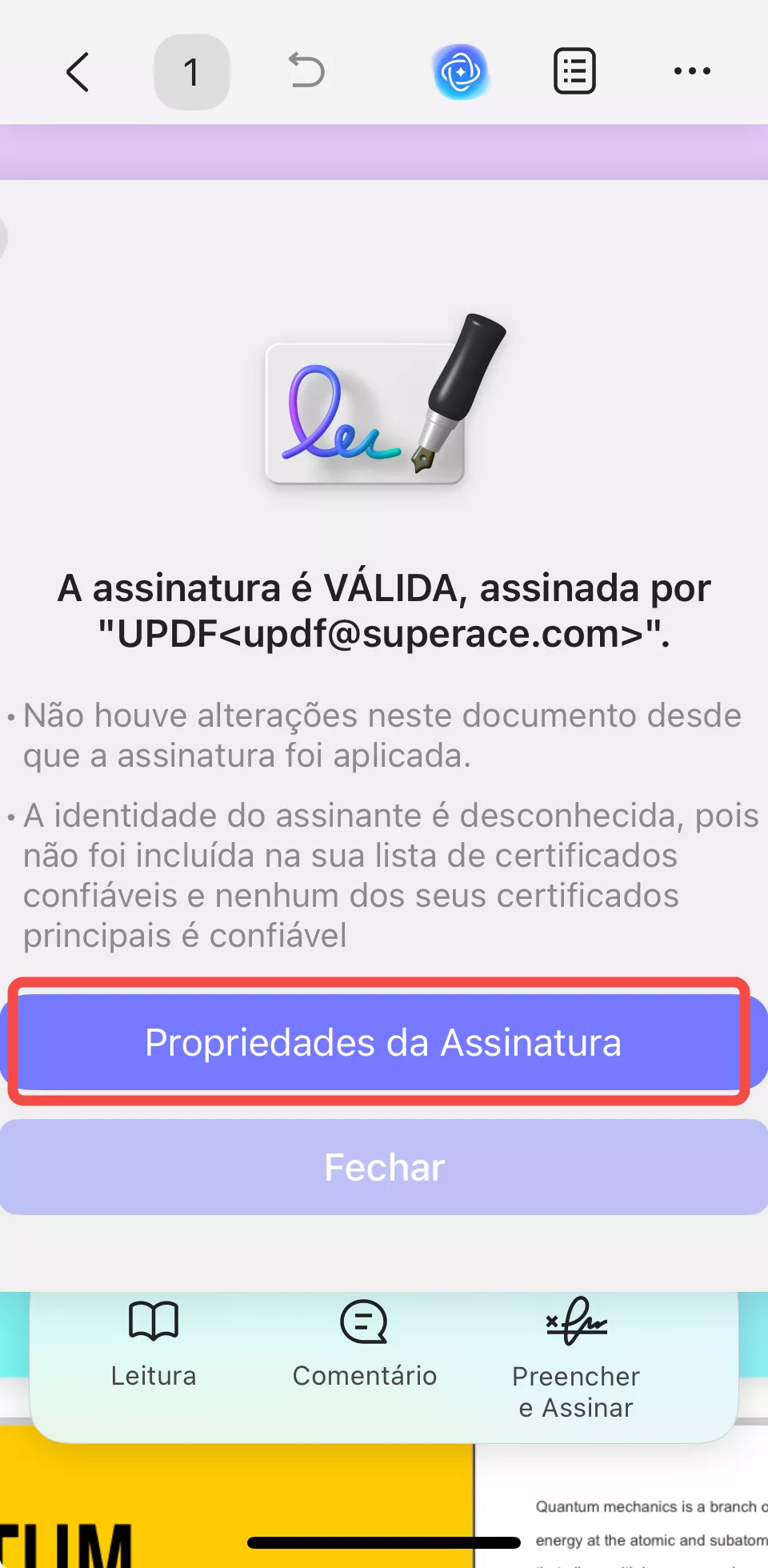The width and height of the screenshot is (768, 1568).
Task: Open the Preencher e Assinar mode
Action: click(x=575, y=1361)
